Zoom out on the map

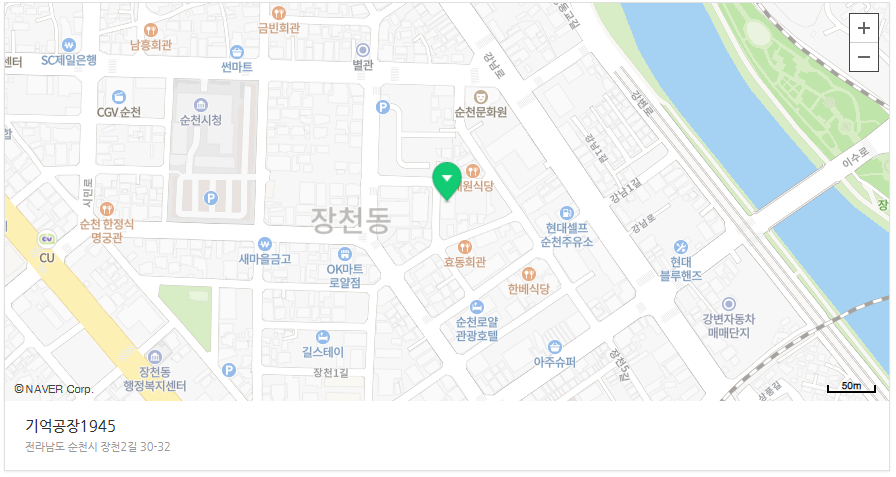[x=863, y=58]
